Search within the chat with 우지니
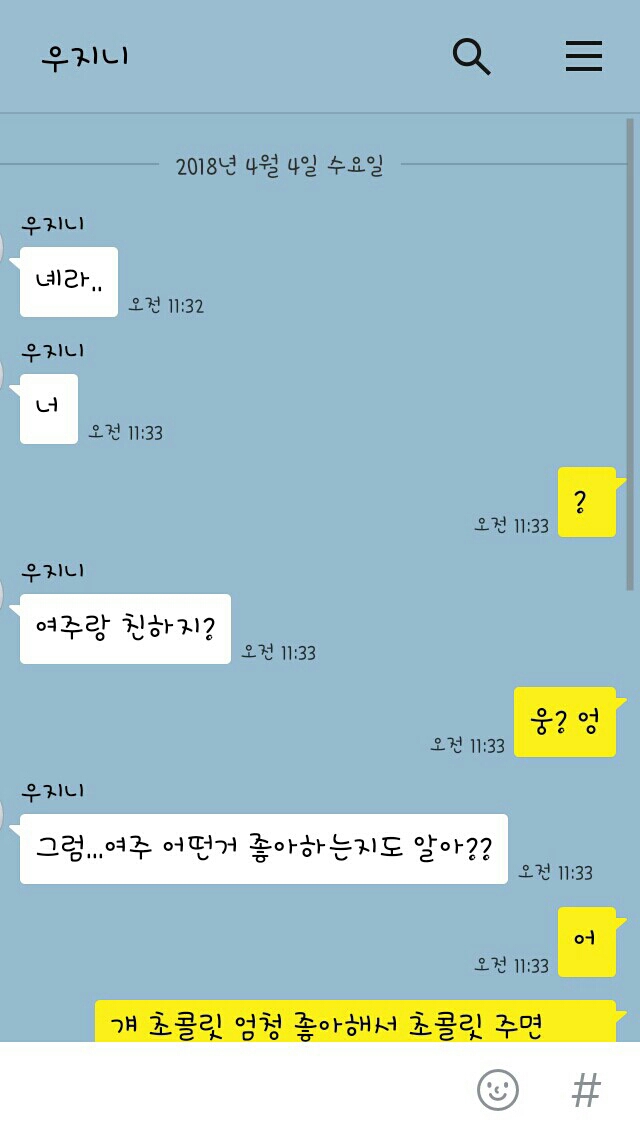Viewport: 640px width, 1138px height. [471, 57]
